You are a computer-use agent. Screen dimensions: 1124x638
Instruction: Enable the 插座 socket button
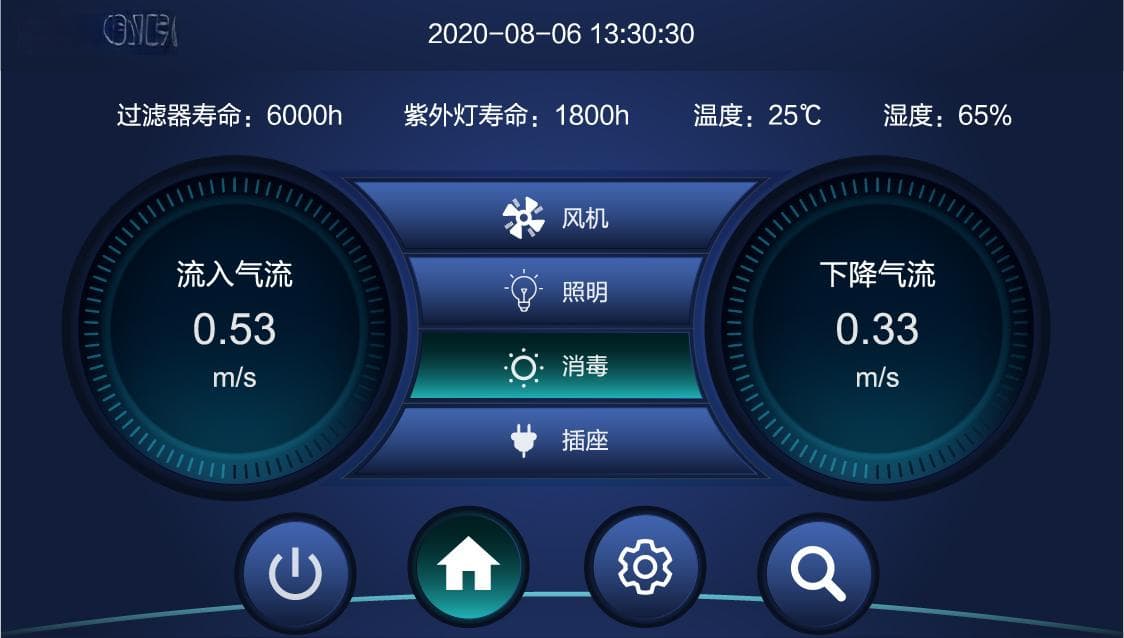pyautogui.click(x=558, y=440)
